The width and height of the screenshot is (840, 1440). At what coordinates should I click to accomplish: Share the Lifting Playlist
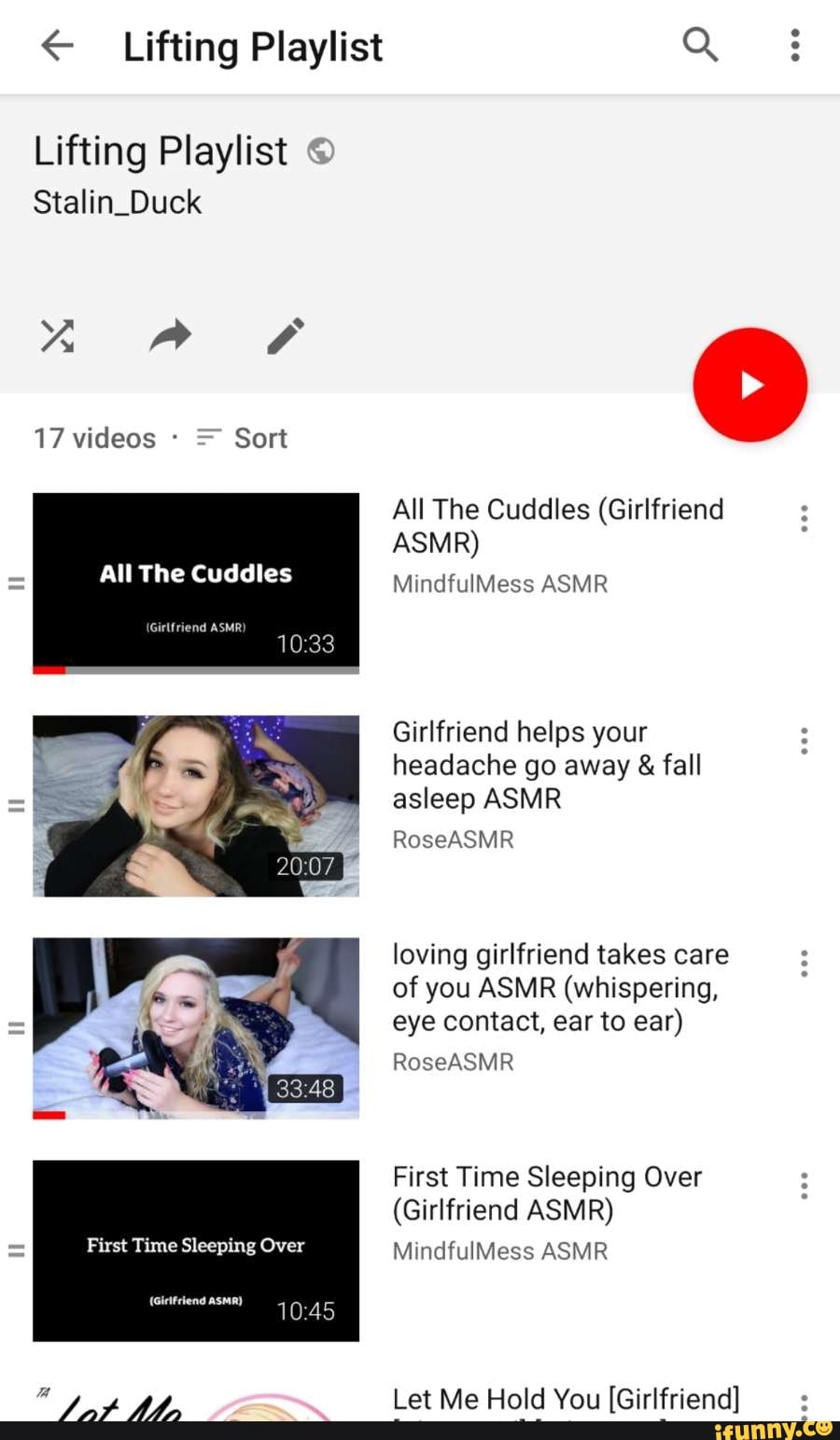(x=170, y=336)
